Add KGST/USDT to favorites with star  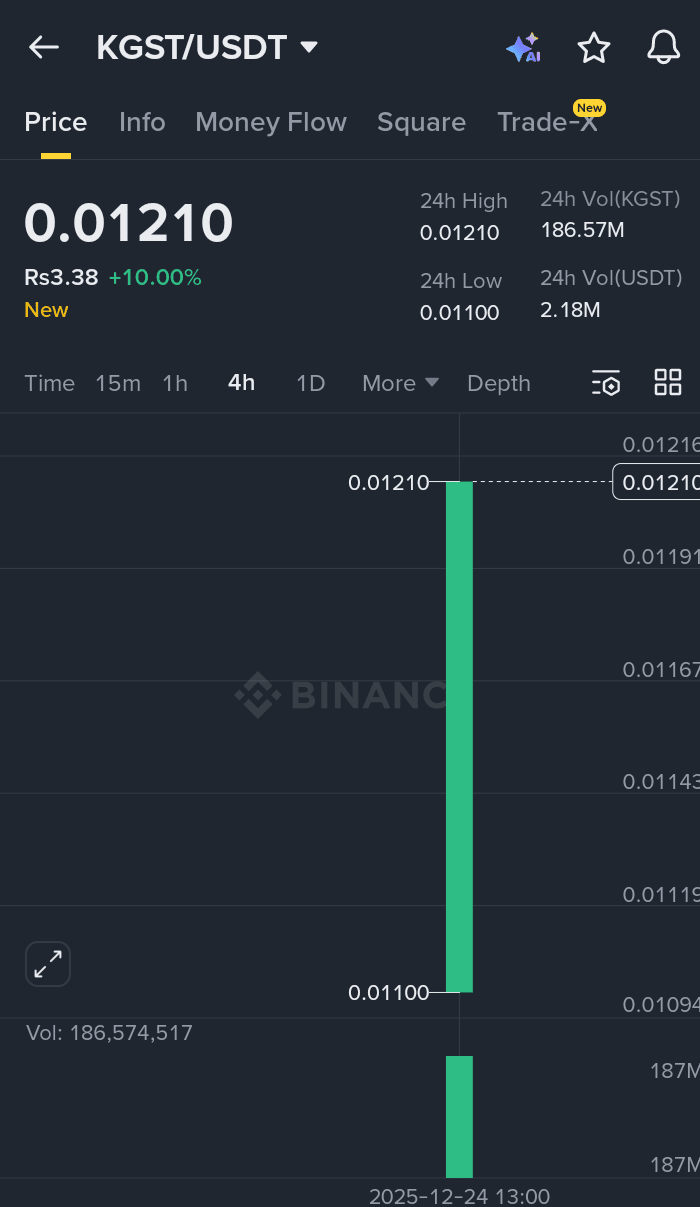click(x=594, y=47)
